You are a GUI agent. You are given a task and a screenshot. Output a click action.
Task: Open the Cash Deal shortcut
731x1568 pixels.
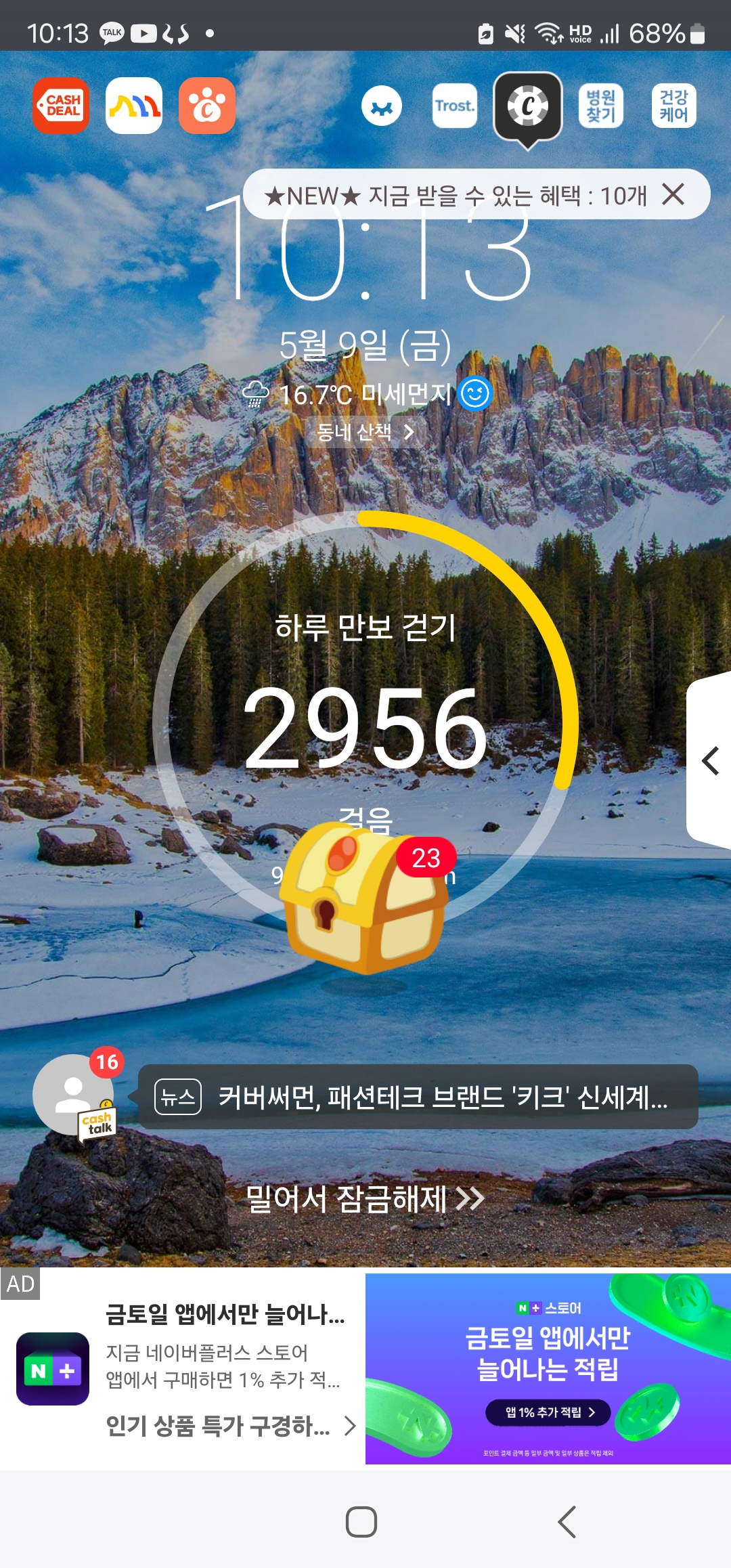pyautogui.click(x=61, y=106)
